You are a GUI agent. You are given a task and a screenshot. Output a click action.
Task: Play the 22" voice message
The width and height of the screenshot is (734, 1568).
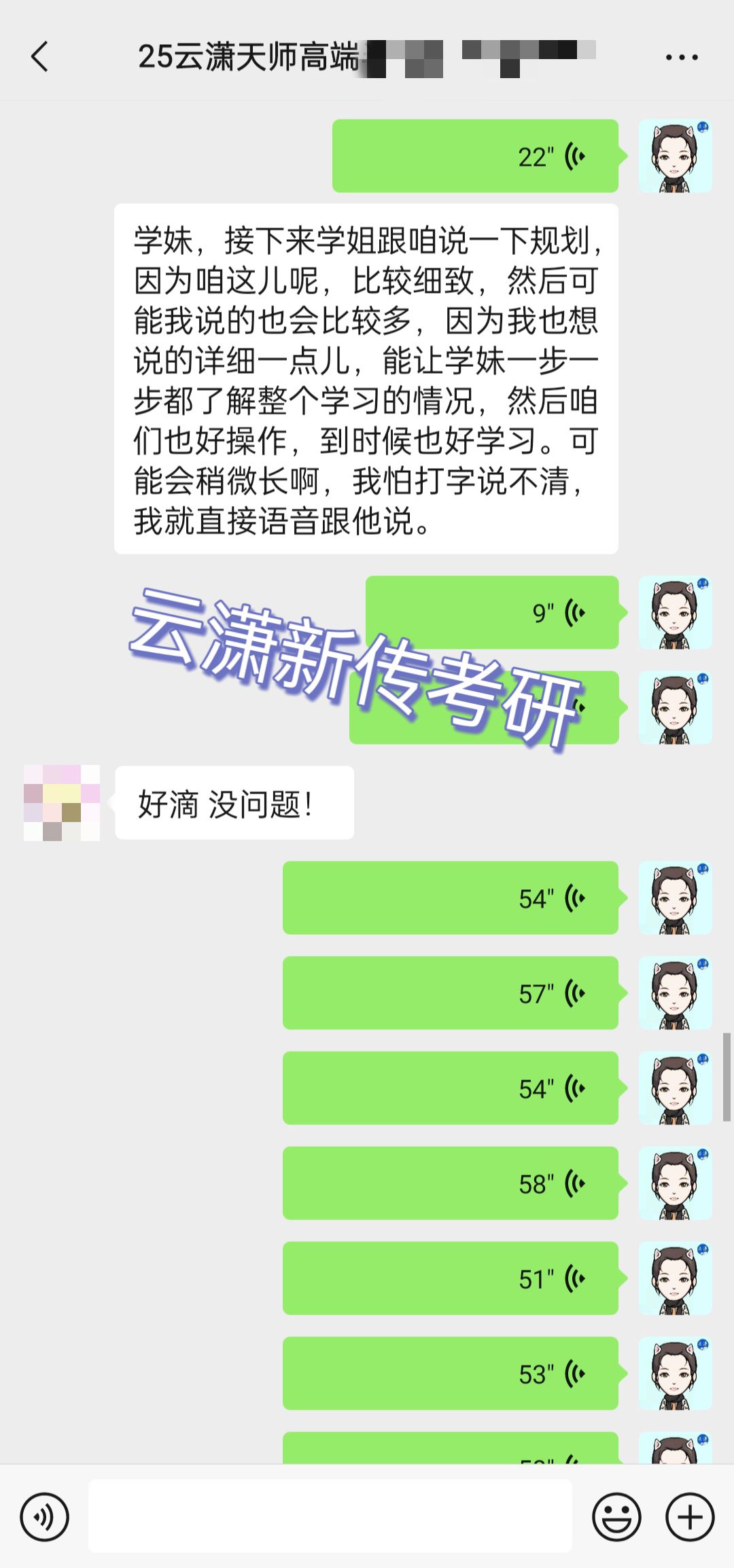point(475,156)
